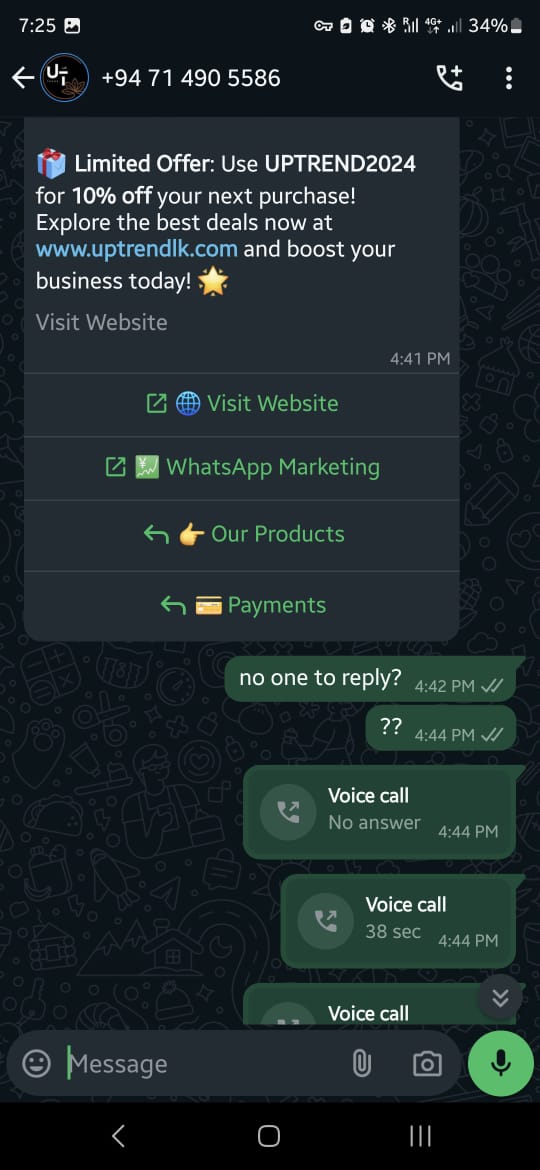The height and width of the screenshot is (1170, 540).
Task: Open recent apps from the navigation bar
Action: coord(421,1136)
